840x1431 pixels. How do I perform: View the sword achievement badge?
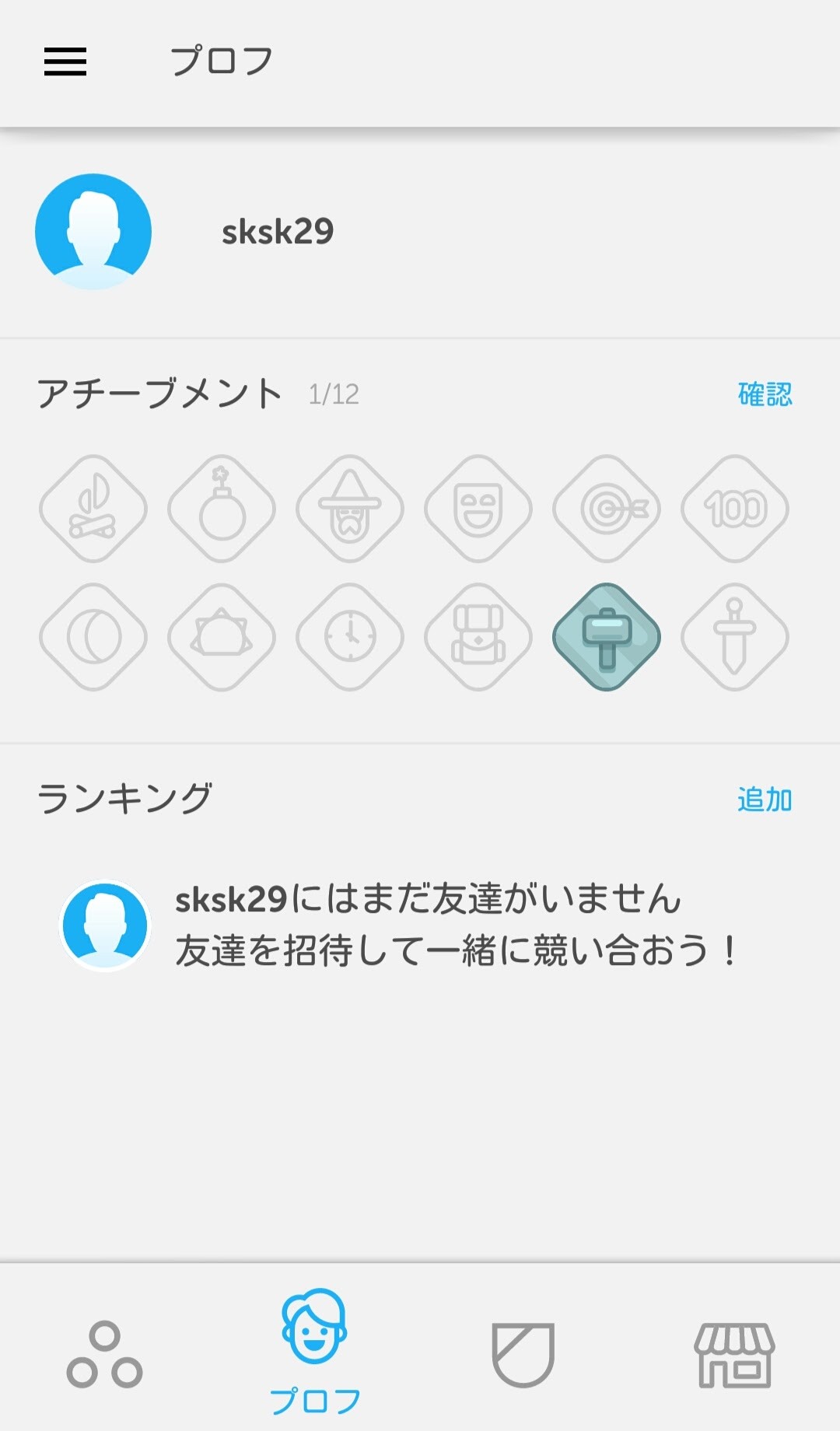point(735,637)
